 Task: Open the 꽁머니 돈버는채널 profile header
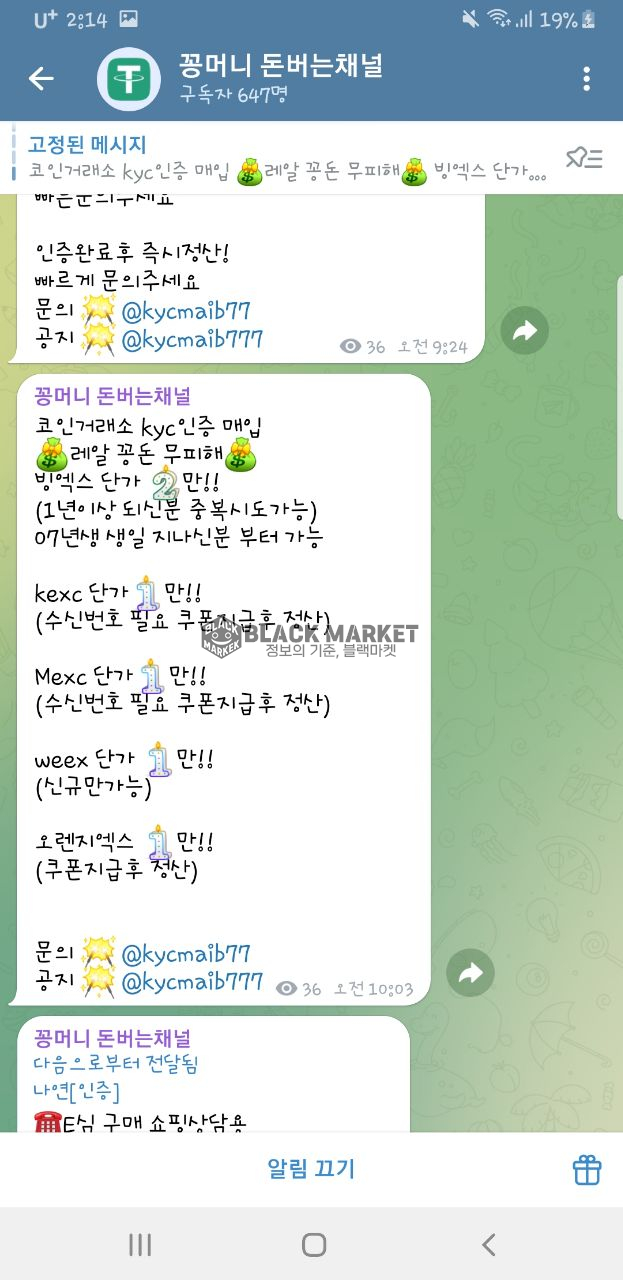[x=280, y=79]
